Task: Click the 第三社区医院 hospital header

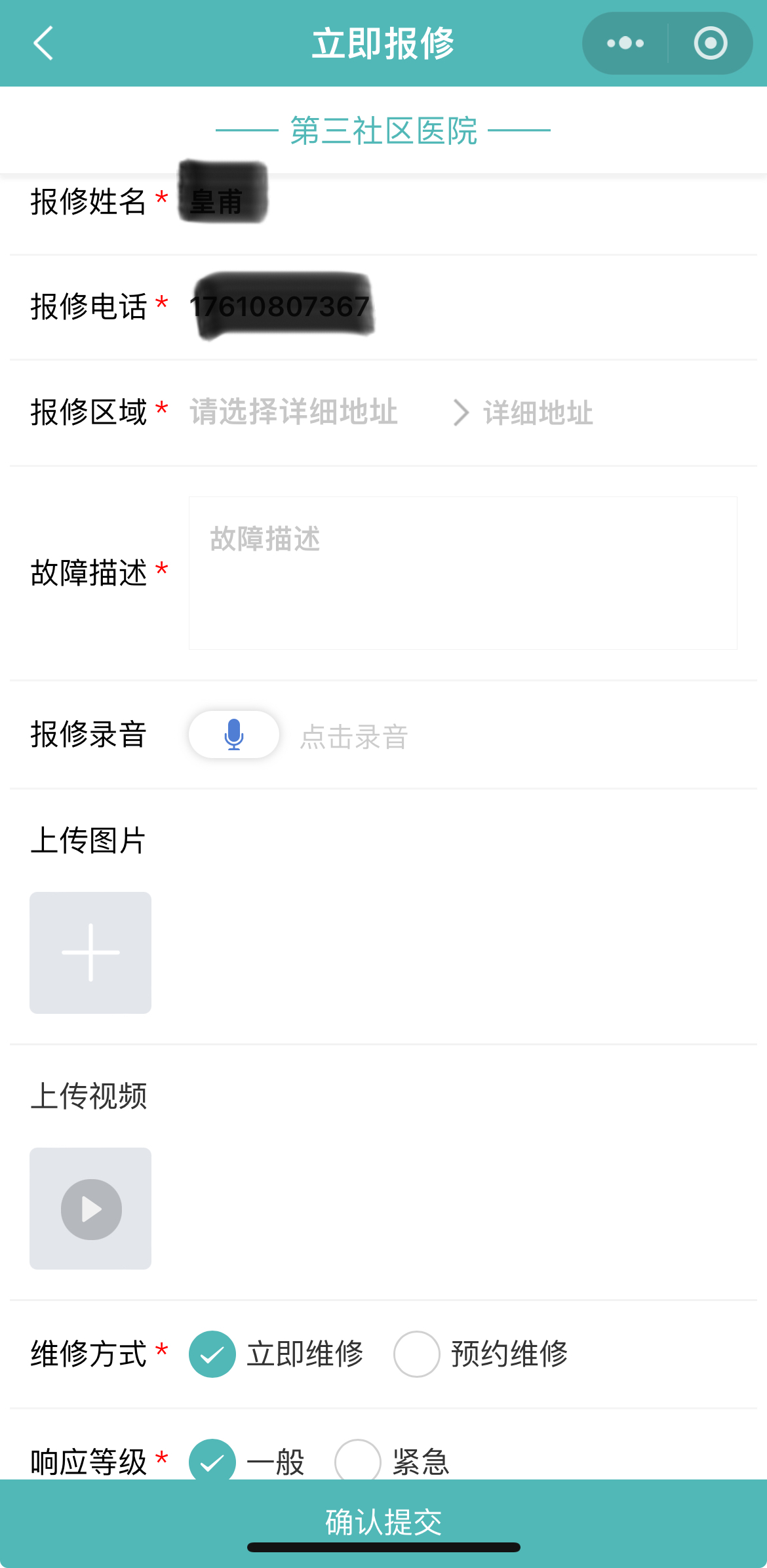Action: click(383, 129)
